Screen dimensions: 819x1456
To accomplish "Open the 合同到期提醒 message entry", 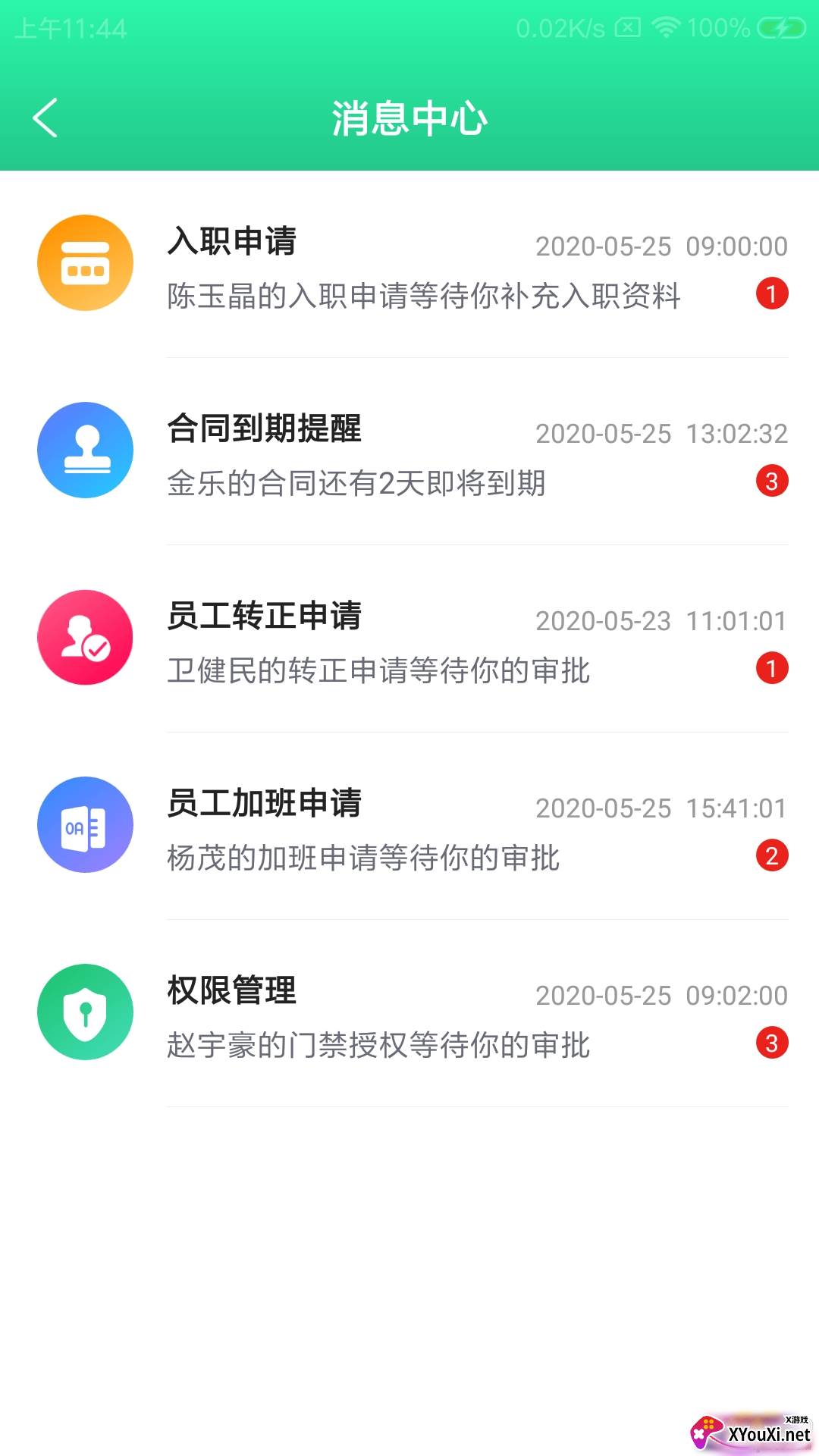I will point(409,455).
